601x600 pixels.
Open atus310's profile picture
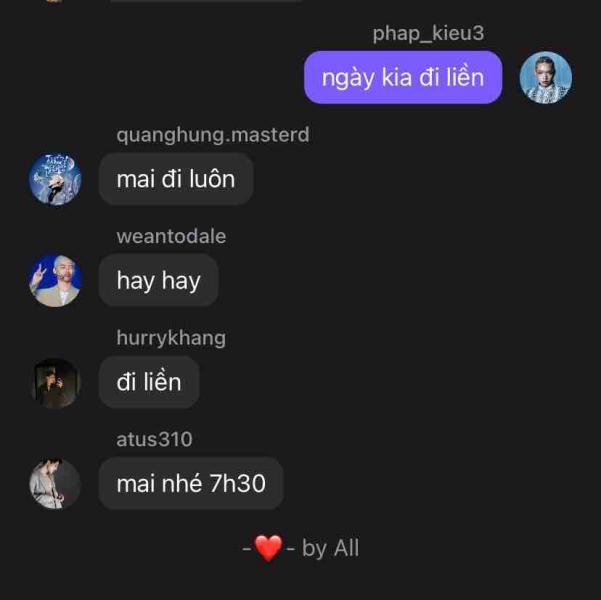coord(55,485)
